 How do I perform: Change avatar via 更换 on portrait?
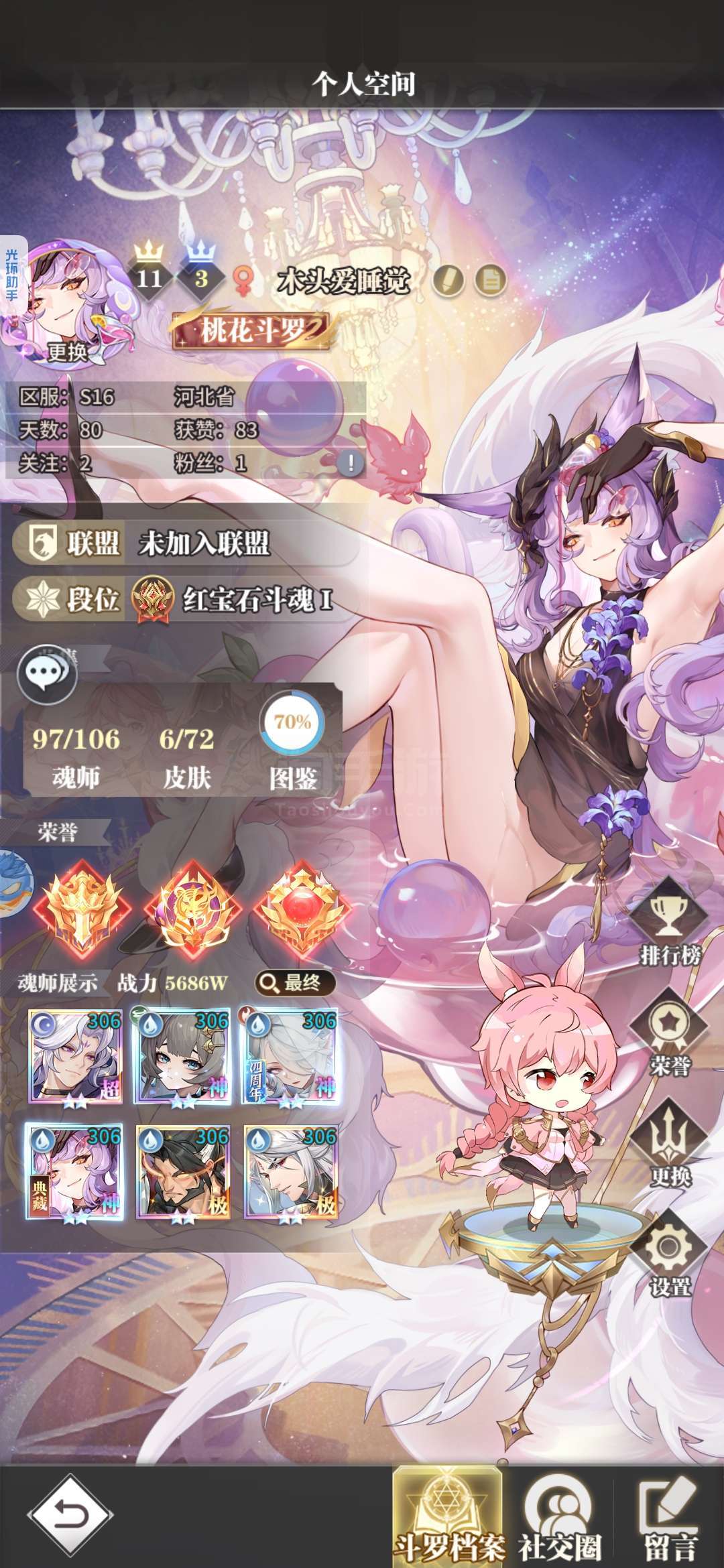point(67,352)
